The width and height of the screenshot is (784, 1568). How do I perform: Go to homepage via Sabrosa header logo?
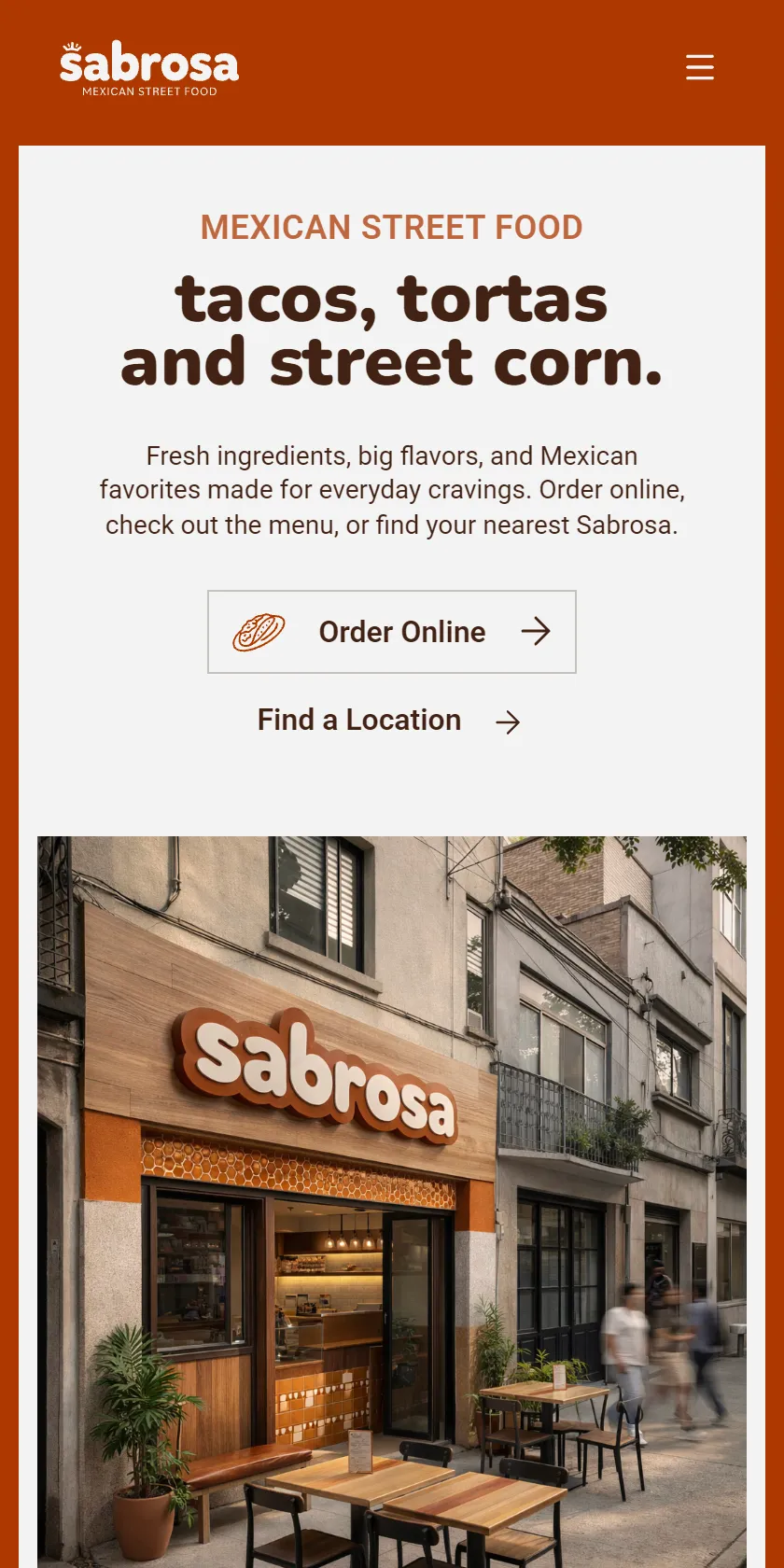click(149, 68)
